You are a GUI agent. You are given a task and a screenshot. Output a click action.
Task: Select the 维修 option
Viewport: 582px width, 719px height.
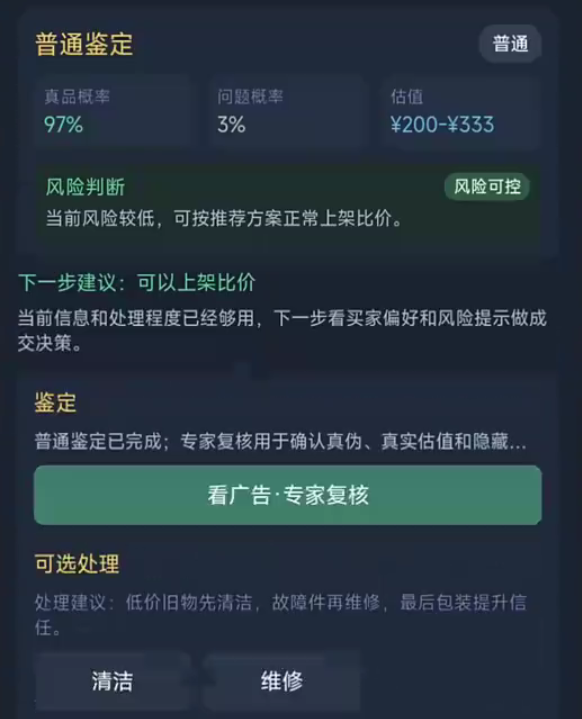(x=282, y=681)
